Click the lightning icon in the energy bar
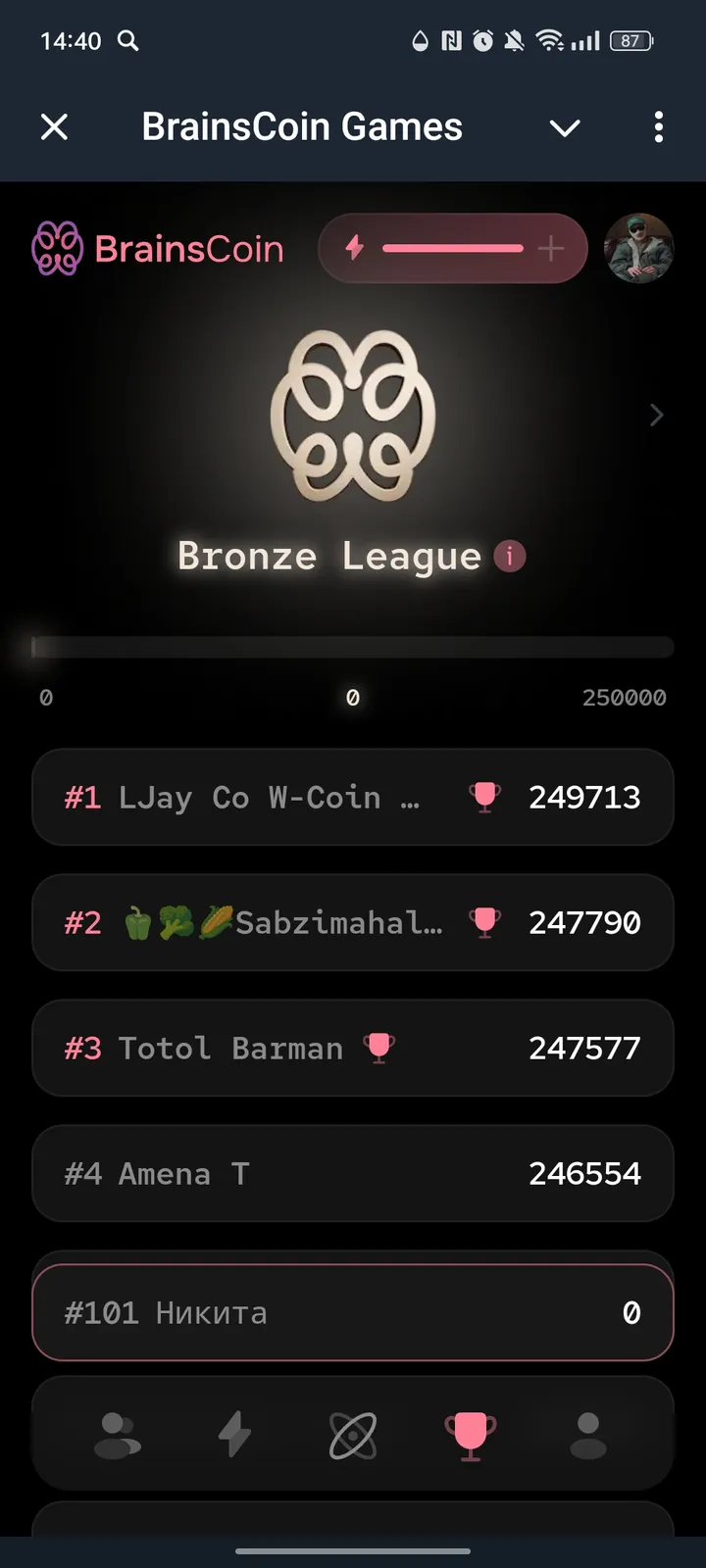This screenshot has width=706, height=1568. [355, 248]
